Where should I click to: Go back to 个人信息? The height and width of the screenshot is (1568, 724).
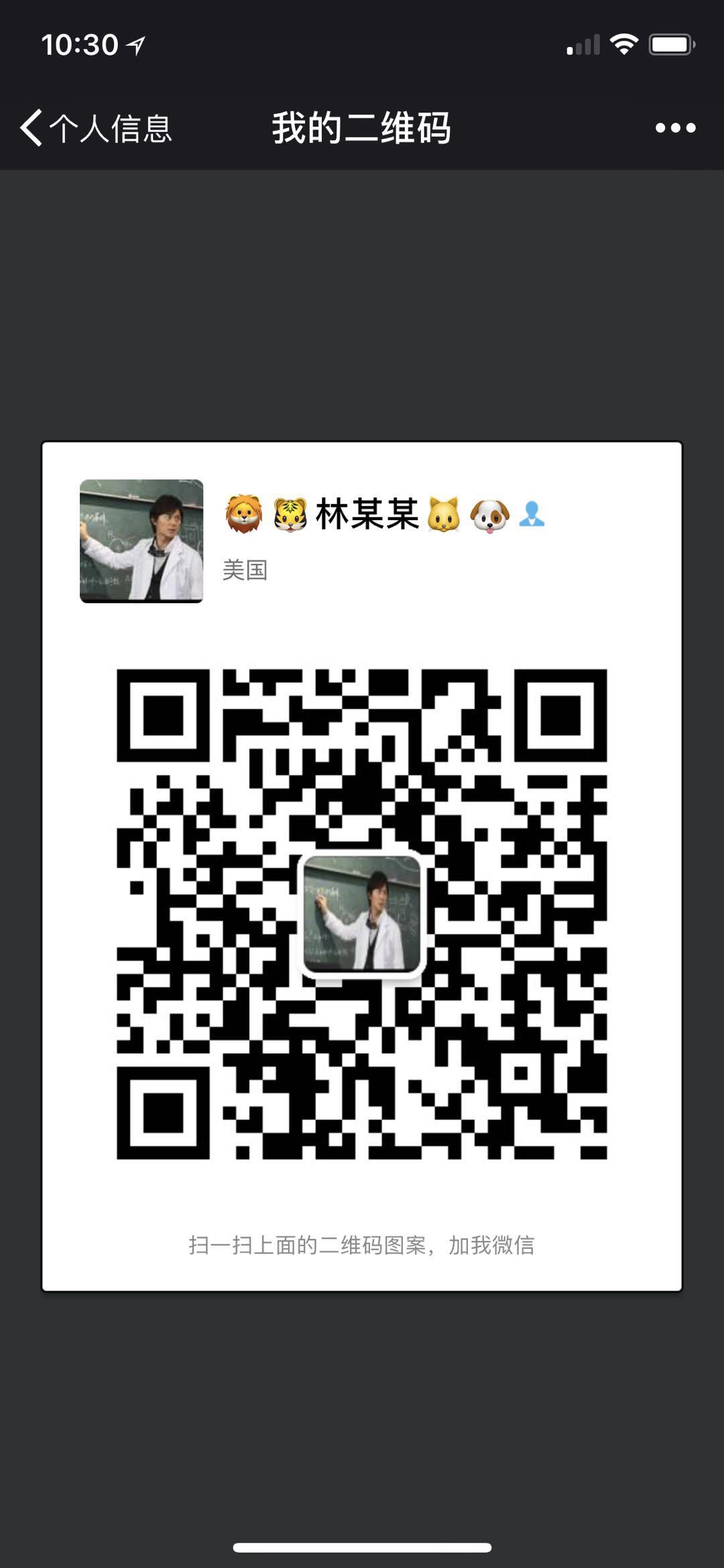[96, 127]
